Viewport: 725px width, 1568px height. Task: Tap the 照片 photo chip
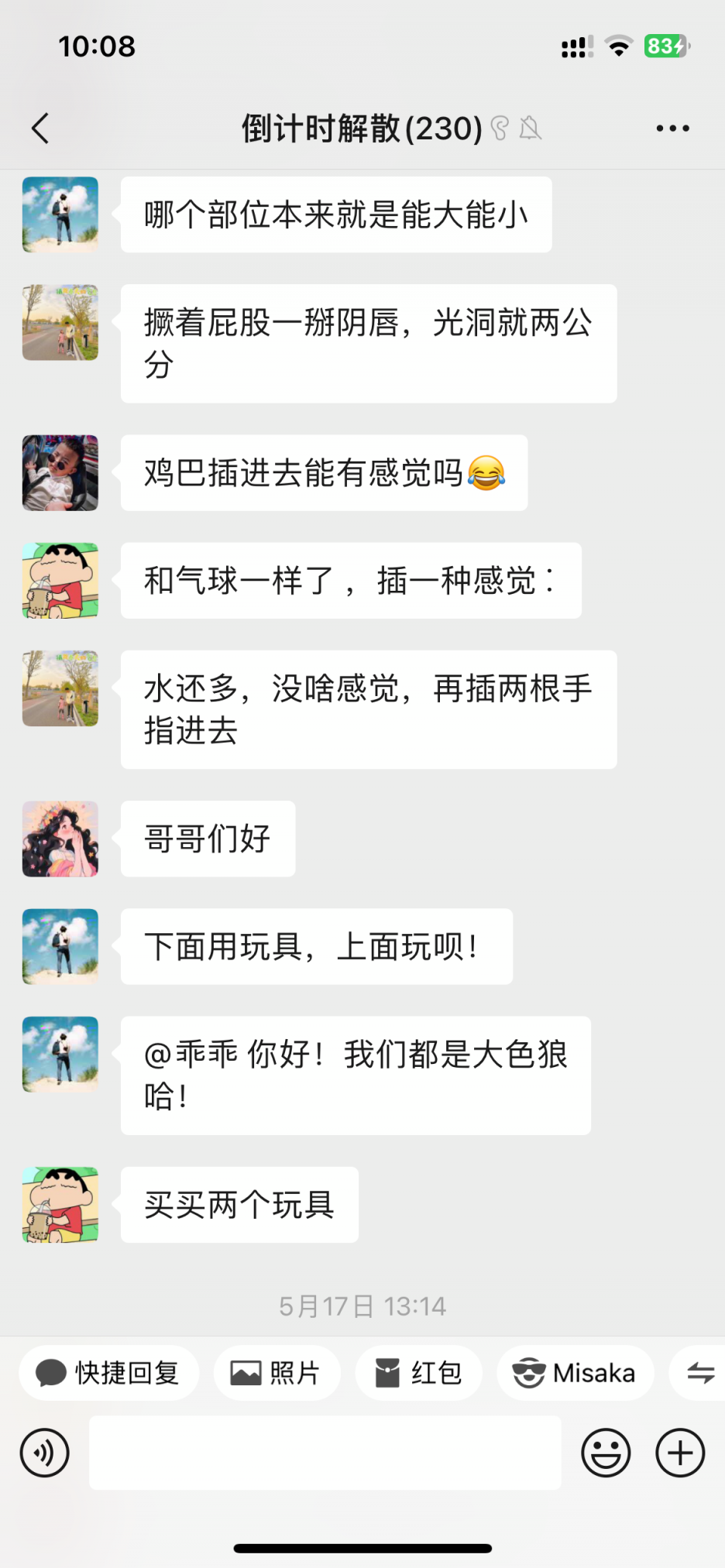277,1373
